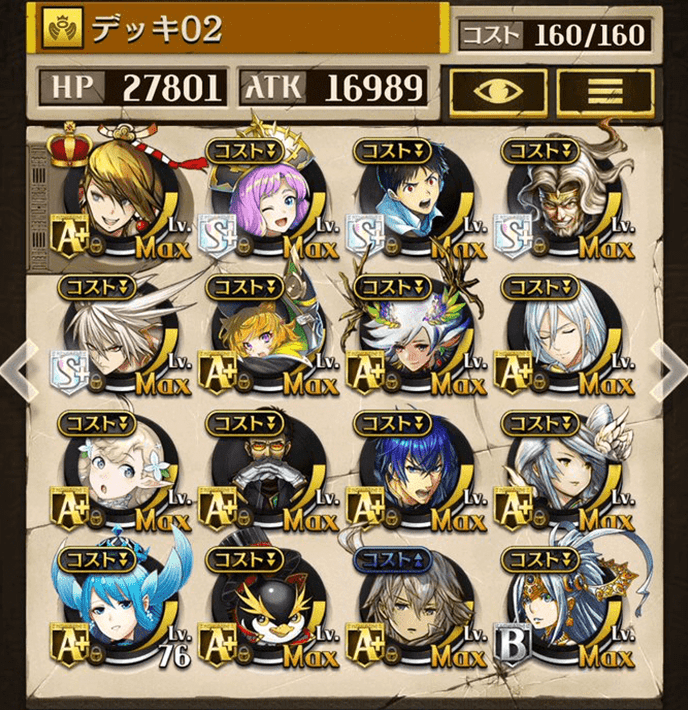Tap the eye view toggle button
Image resolution: width=688 pixels, height=710 pixels.
tap(497, 93)
